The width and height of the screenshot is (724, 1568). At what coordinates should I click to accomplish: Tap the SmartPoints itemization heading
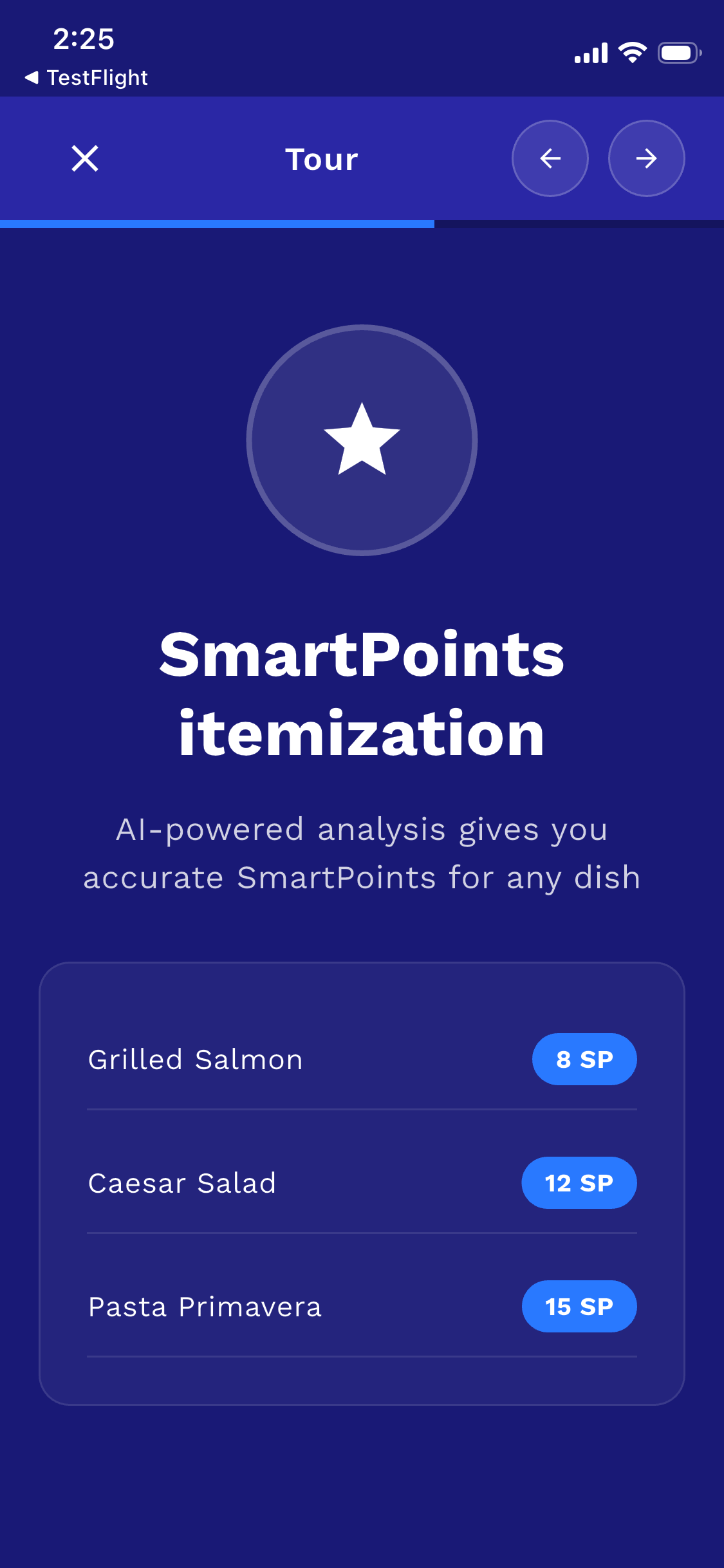(362, 695)
